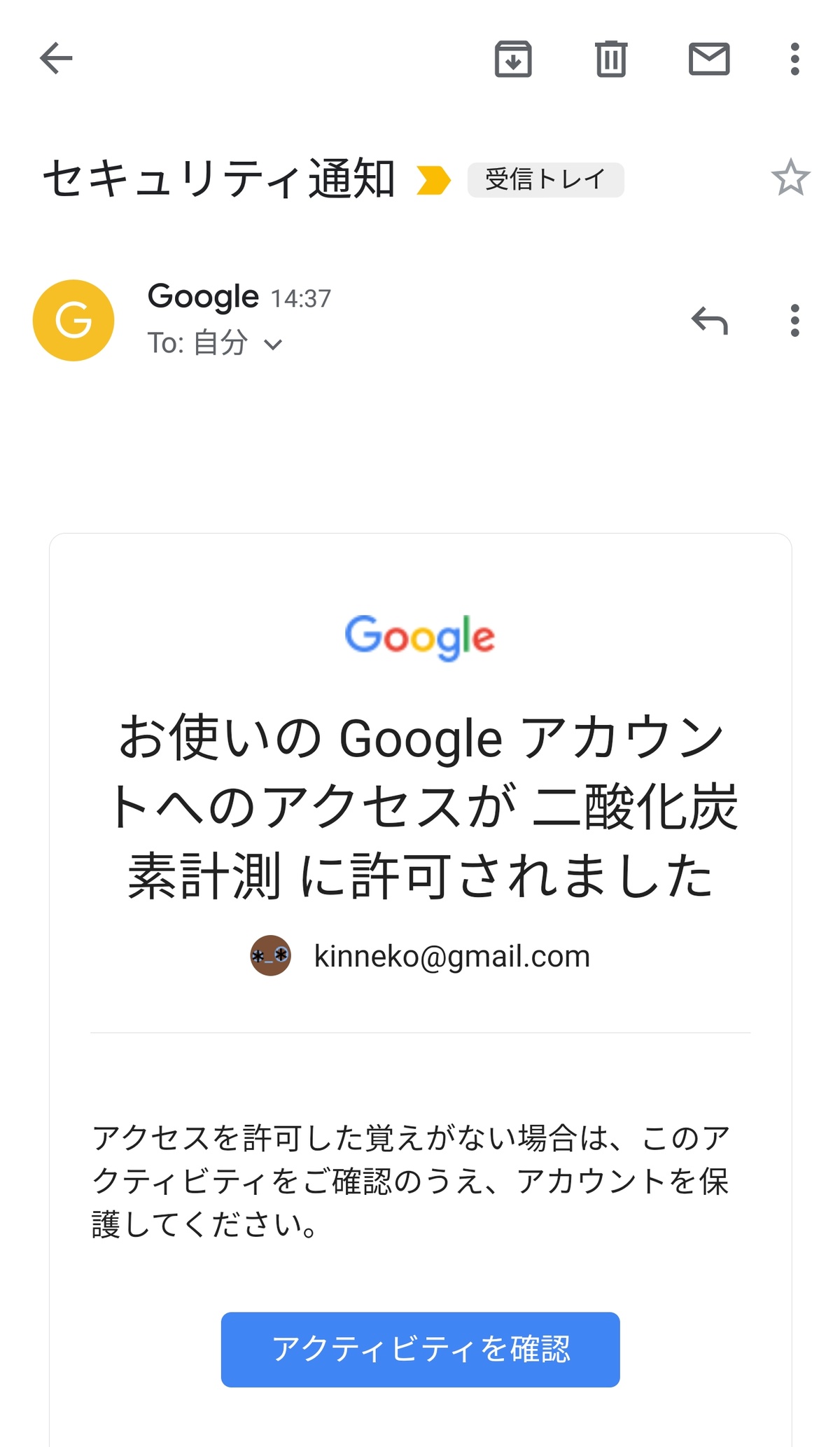Open the top toolbar overflow menu
This screenshot has width=840, height=1447.
coord(794,59)
